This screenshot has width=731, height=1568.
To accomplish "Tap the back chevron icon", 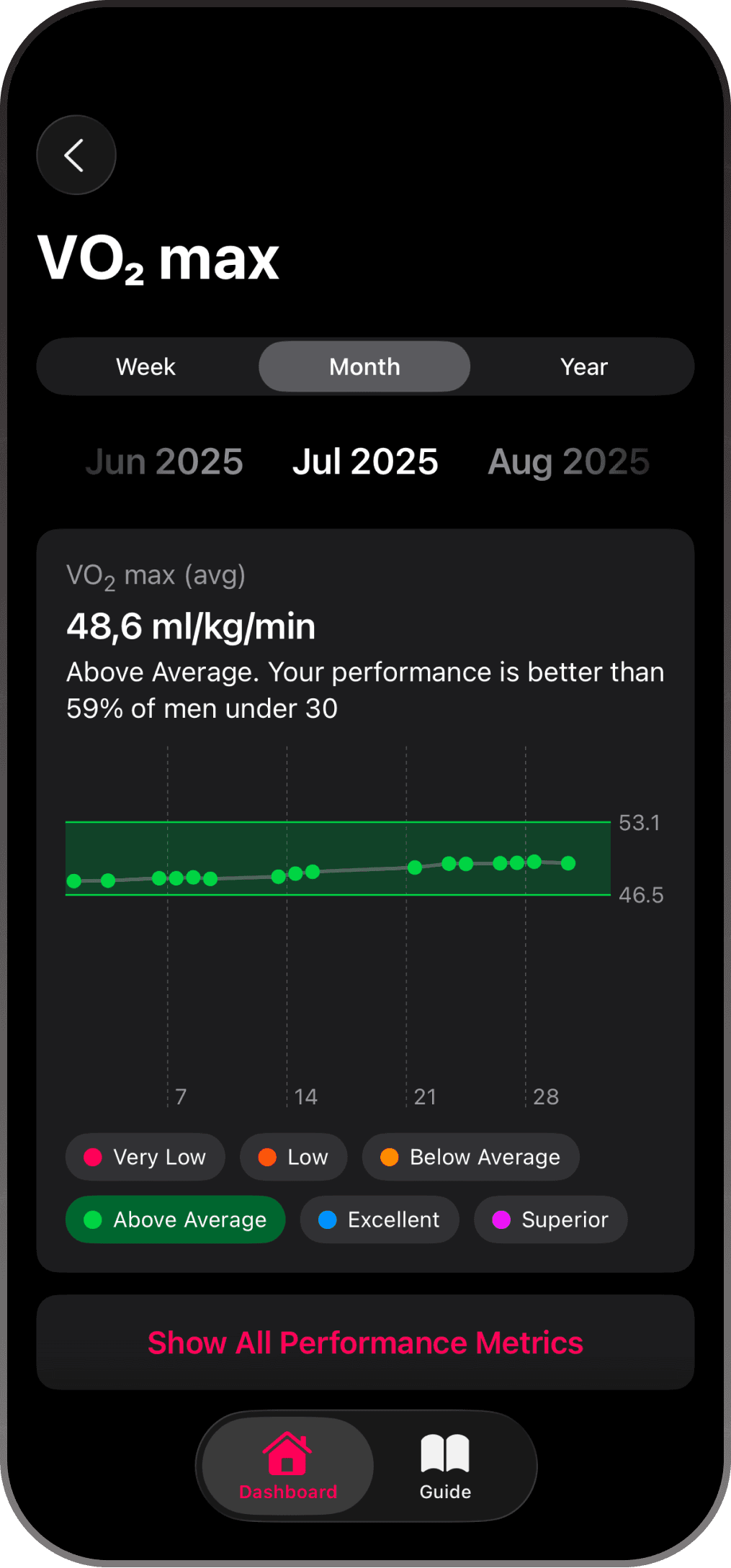I will pyautogui.click(x=76, y=155).
